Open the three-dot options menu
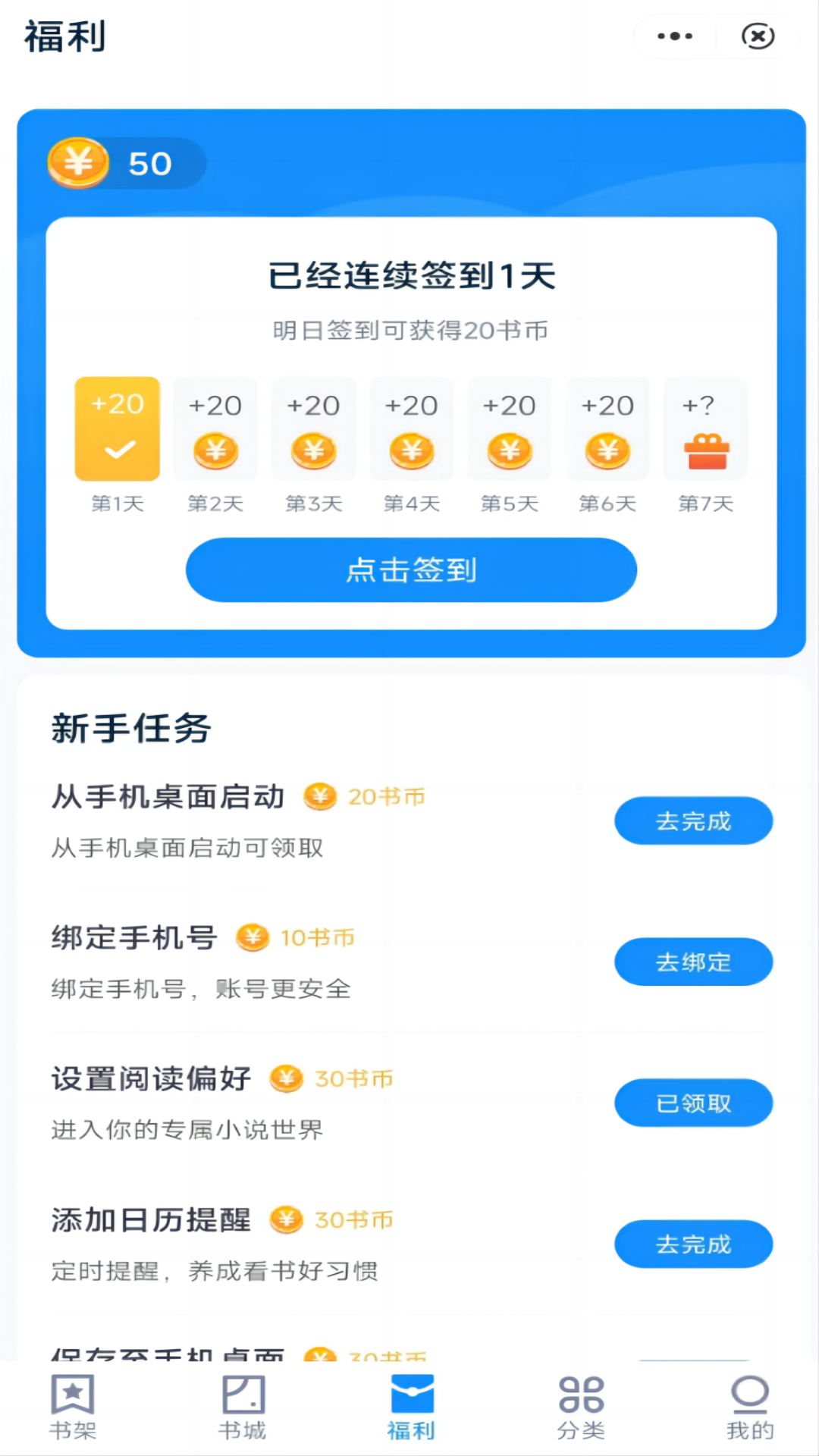Screen dimensions: 819x1456 (x=673, y=36)
